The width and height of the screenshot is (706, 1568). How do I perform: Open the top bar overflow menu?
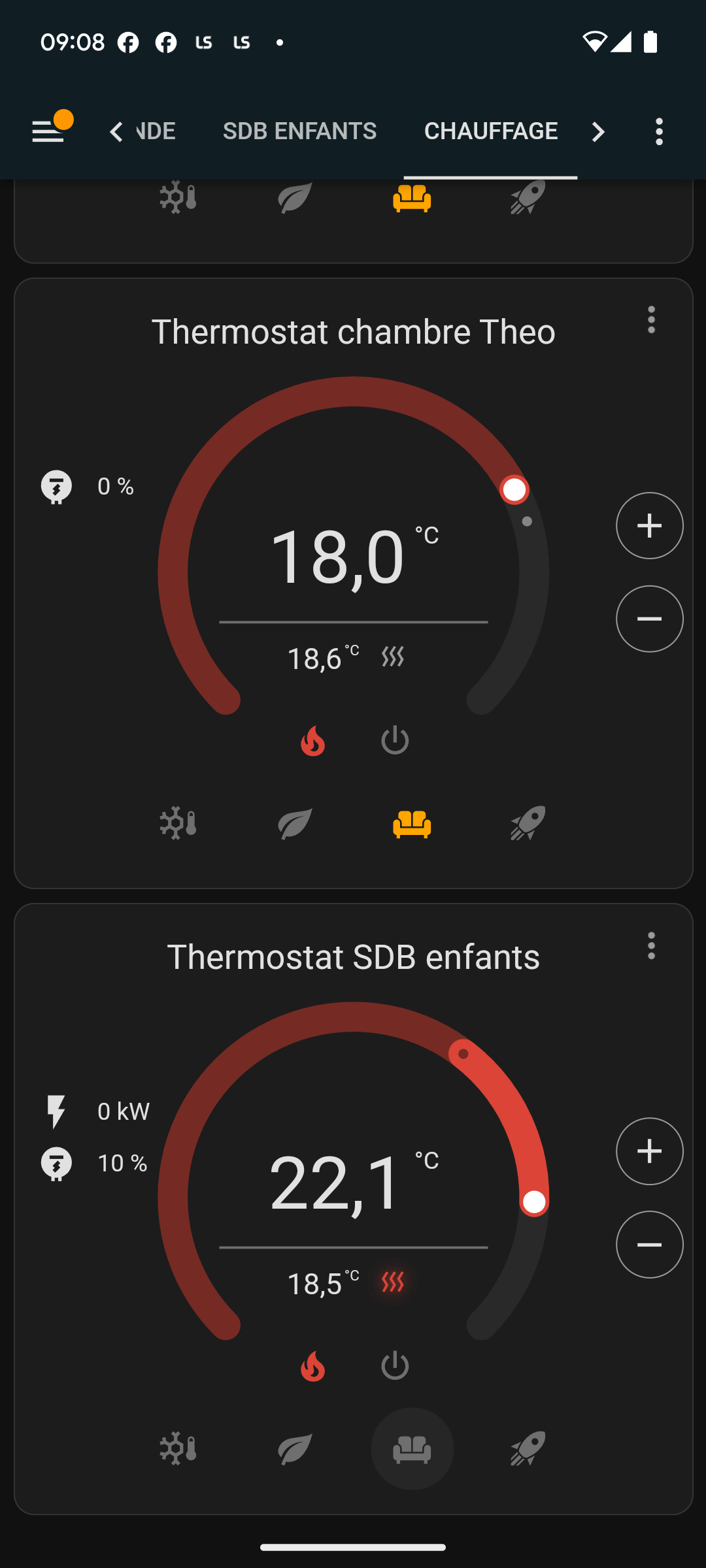point(659,131)
